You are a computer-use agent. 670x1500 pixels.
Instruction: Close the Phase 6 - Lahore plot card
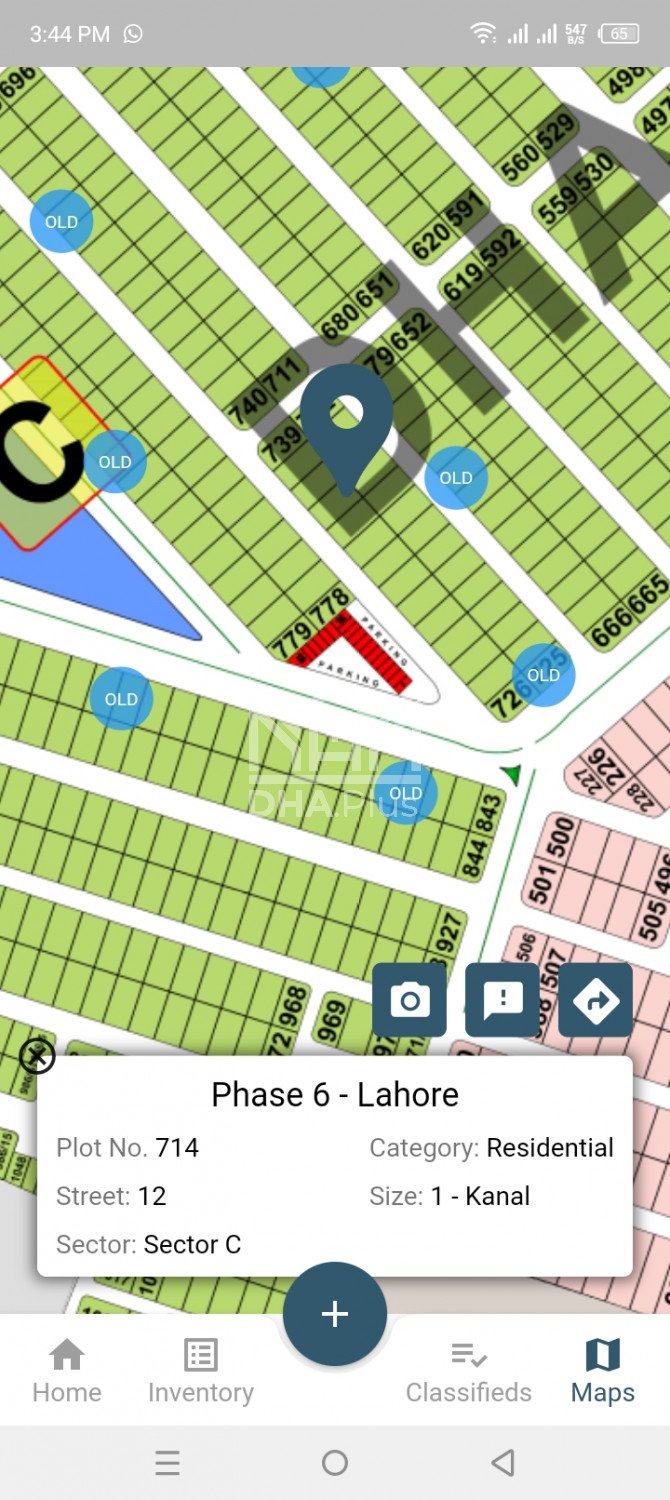click(x=37, y=1056)
